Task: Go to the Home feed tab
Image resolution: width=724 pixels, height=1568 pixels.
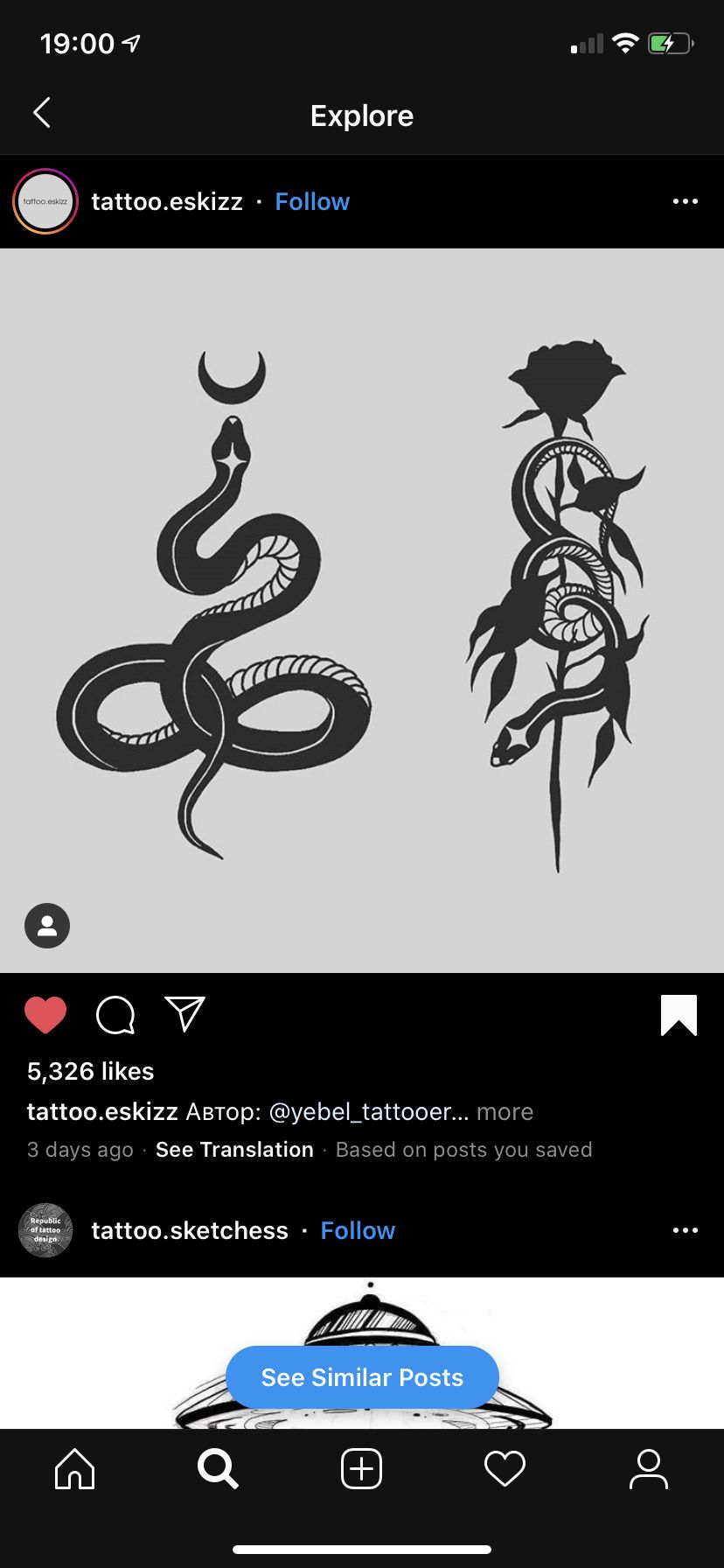Action: tap(75, 1468)
